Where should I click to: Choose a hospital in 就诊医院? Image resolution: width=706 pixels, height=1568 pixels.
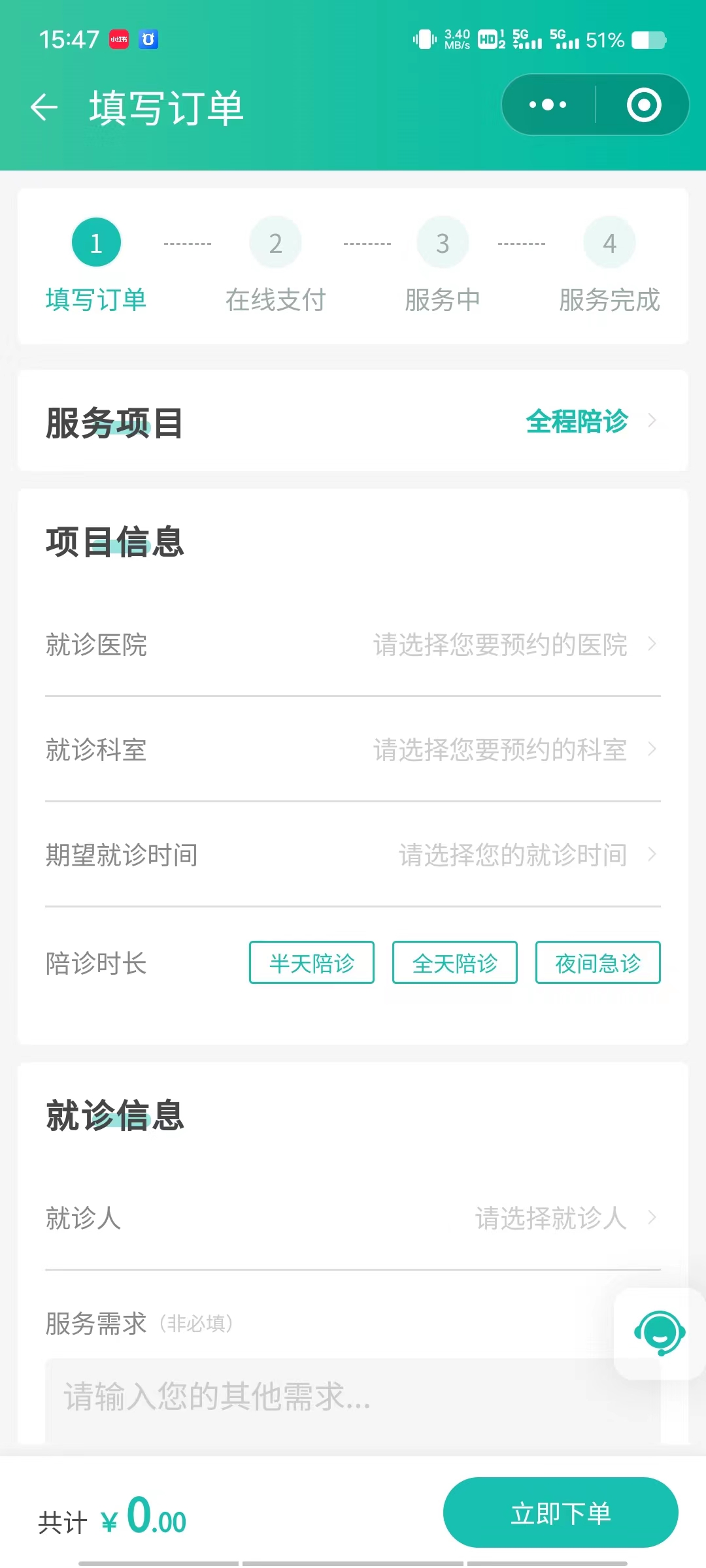click(x=353, y=644)
